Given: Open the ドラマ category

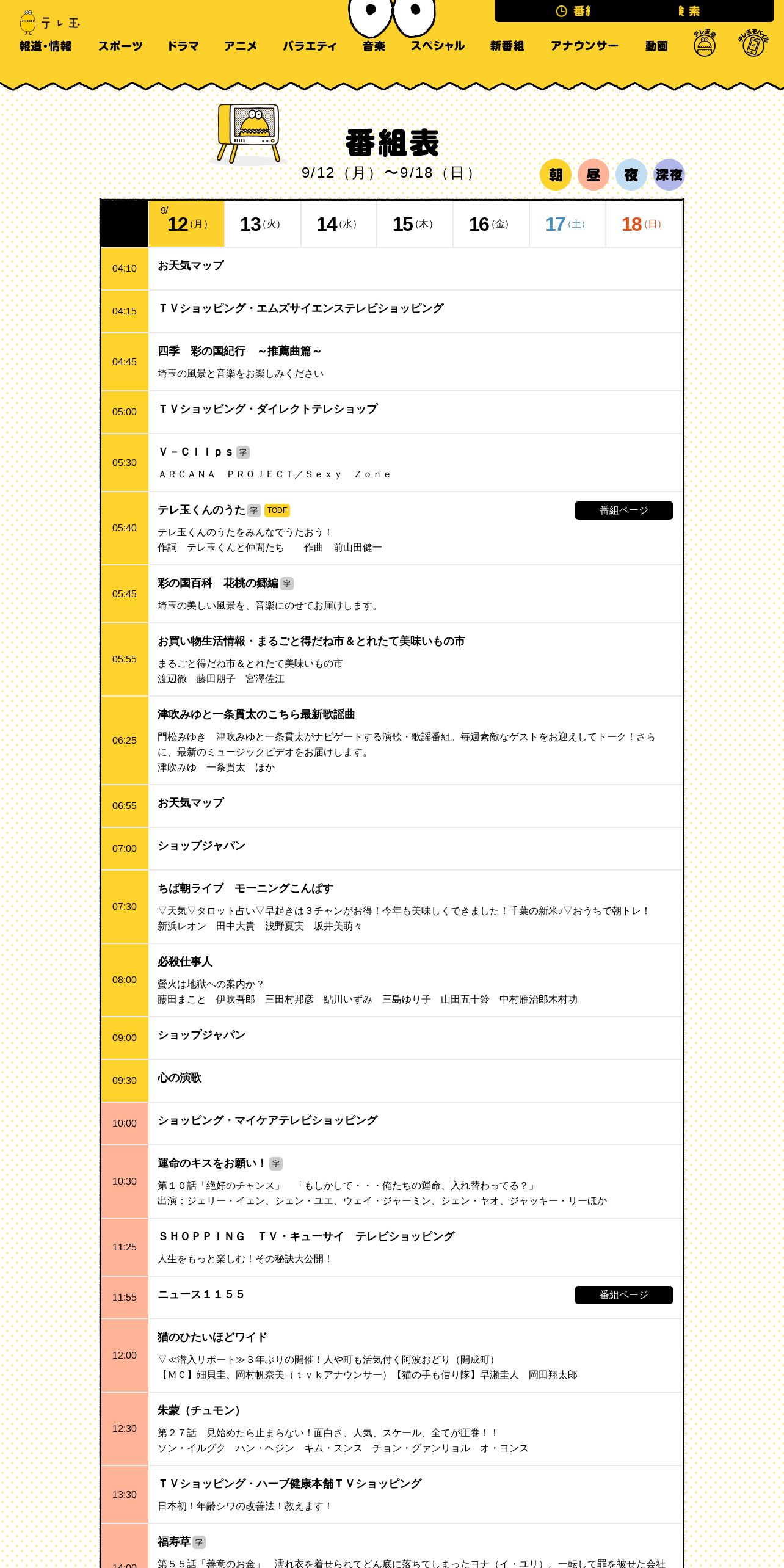Looking at the screenshot, I should (x=183, y=46).
